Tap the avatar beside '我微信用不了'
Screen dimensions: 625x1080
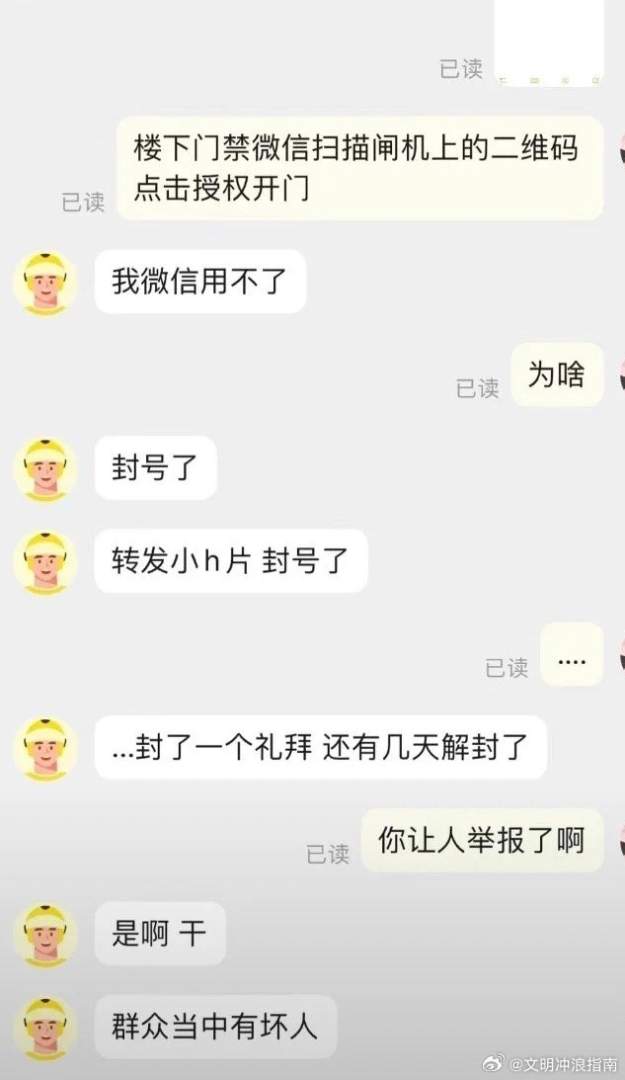pyautogui.click(x=45, y=283)
